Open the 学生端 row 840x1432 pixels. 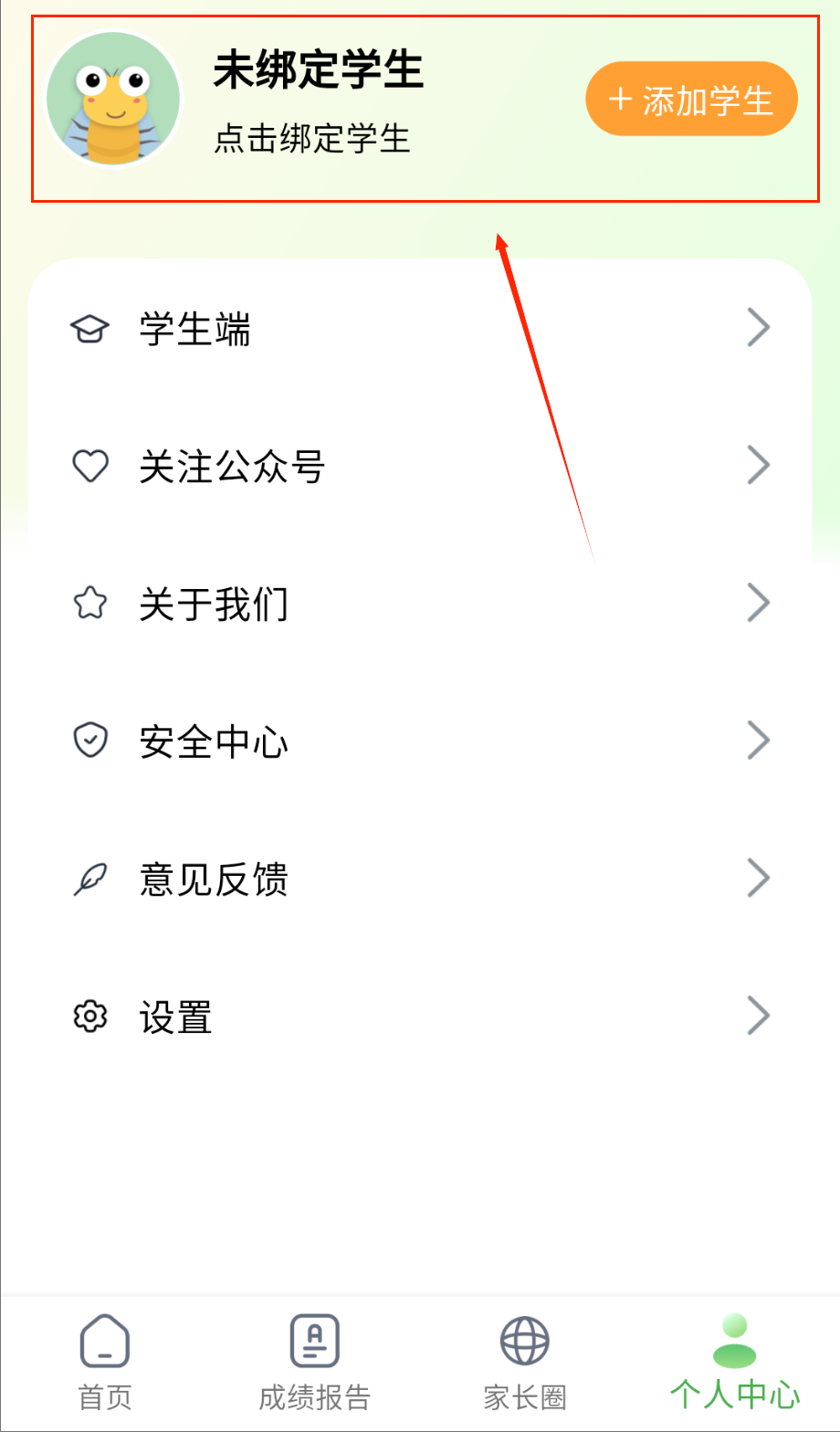(x=420, y=329)
